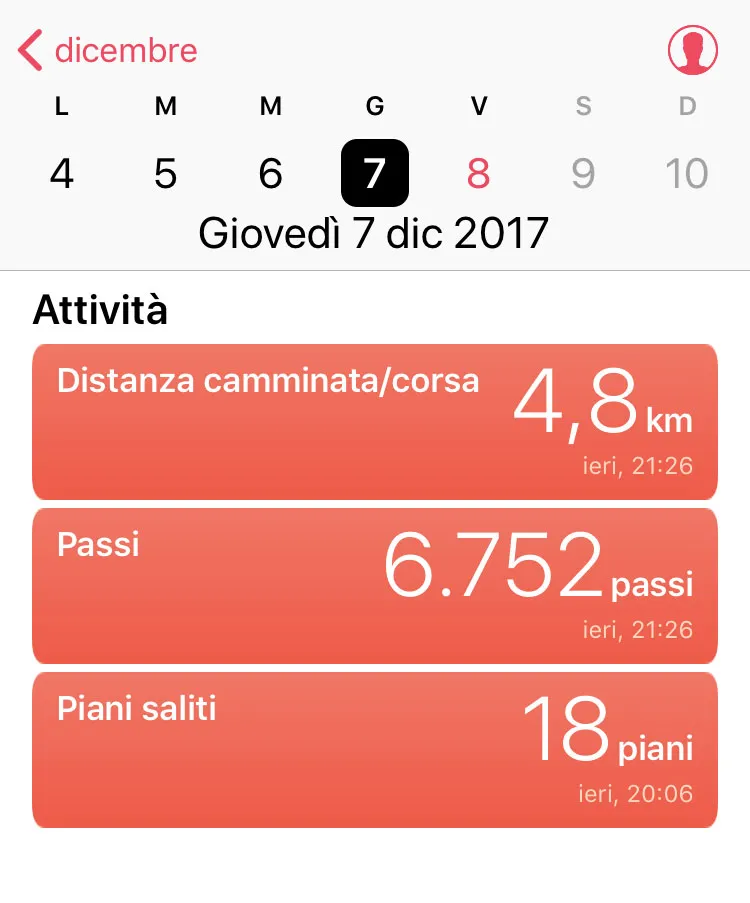Open the user profile icon
Screen dimensions: 750x903
[693, 50]
